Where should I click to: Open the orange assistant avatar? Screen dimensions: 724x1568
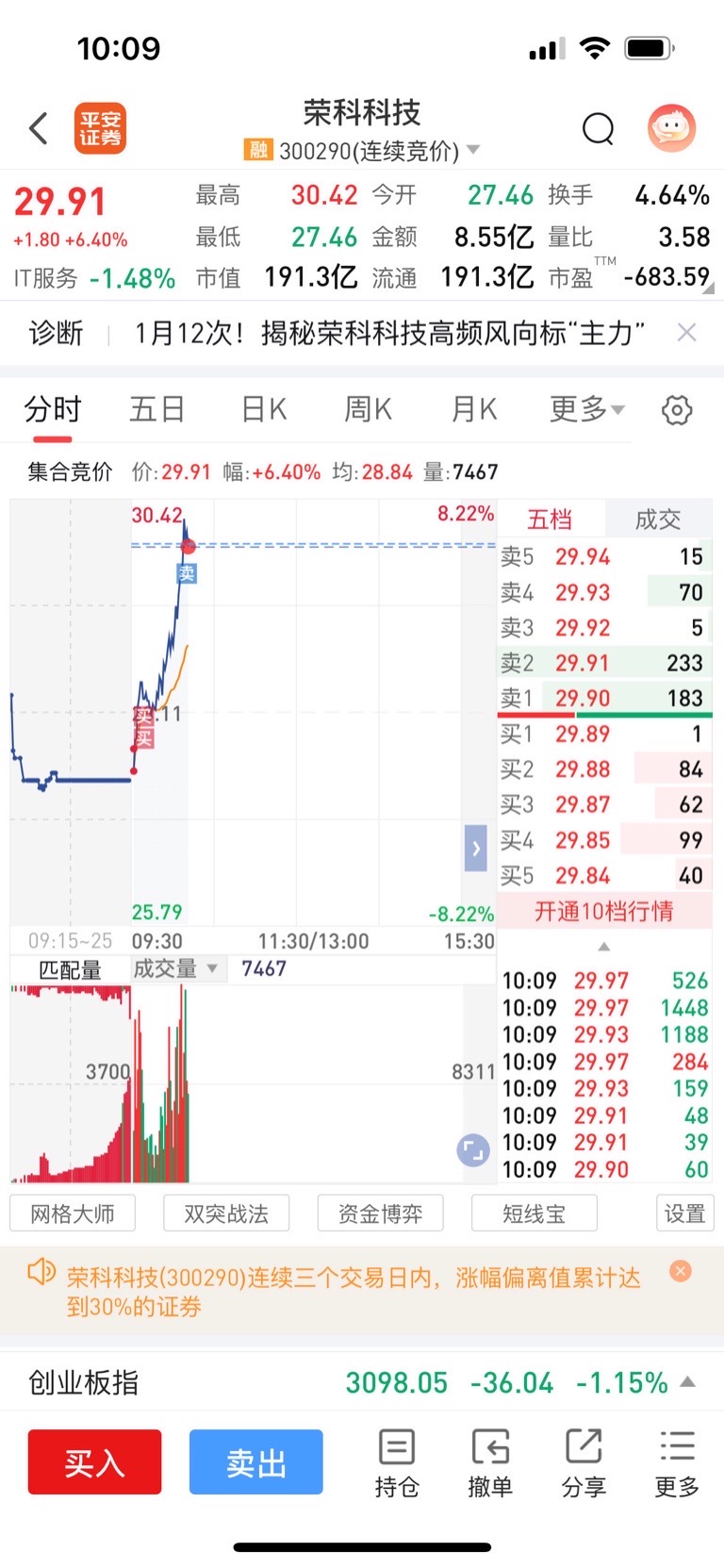point(671,127)
